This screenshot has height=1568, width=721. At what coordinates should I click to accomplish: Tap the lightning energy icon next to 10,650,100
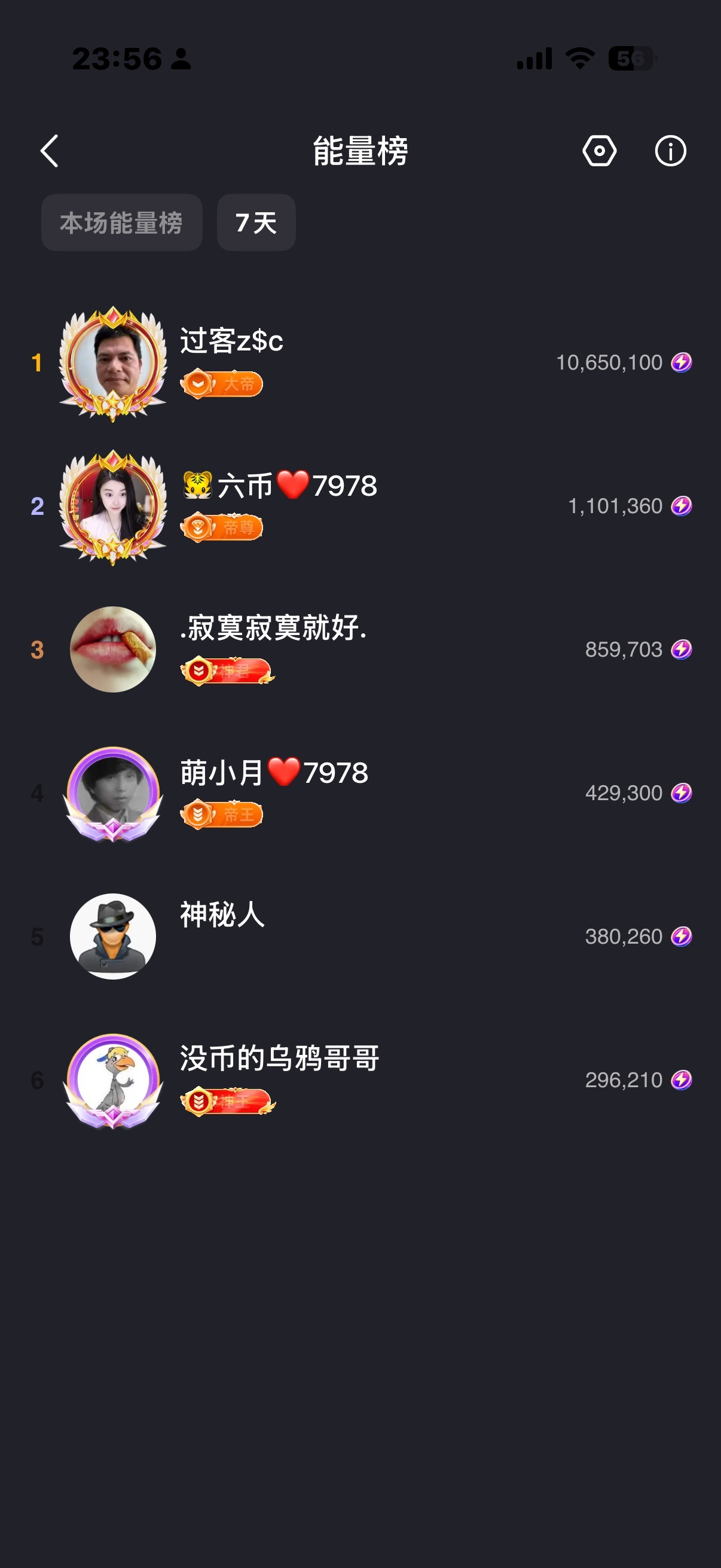683,362
